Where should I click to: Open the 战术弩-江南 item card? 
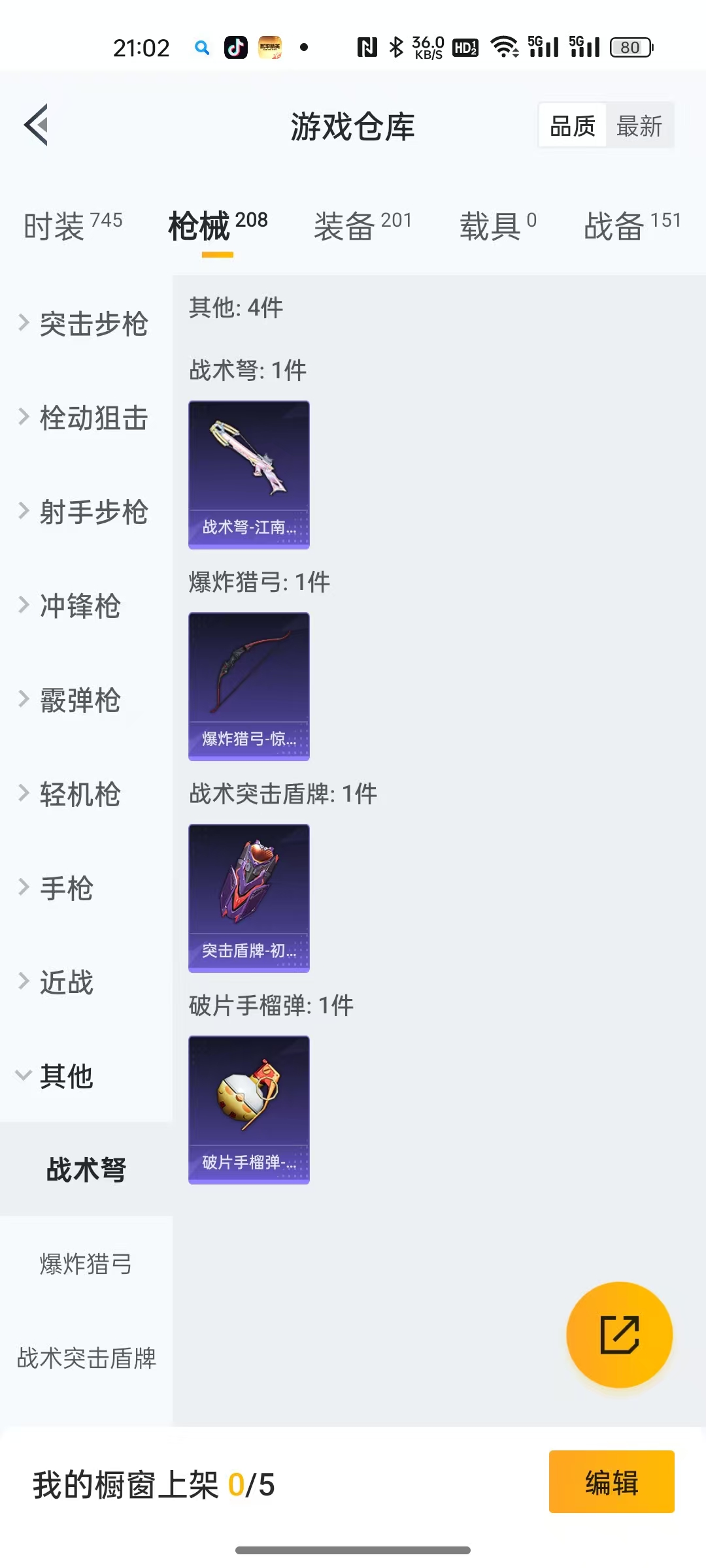249,475
